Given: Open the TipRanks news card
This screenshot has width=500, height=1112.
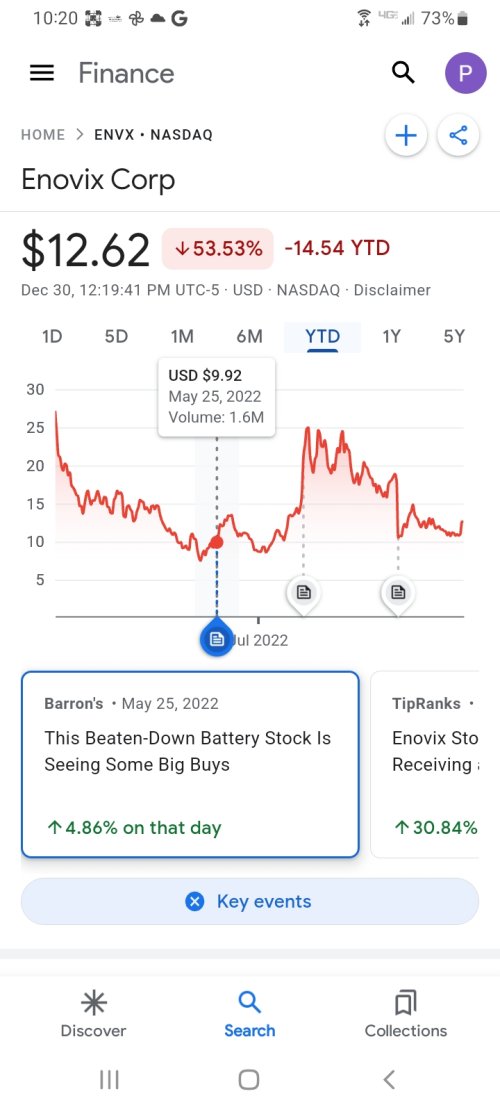Looking at the screenshot, I should 426,764.
